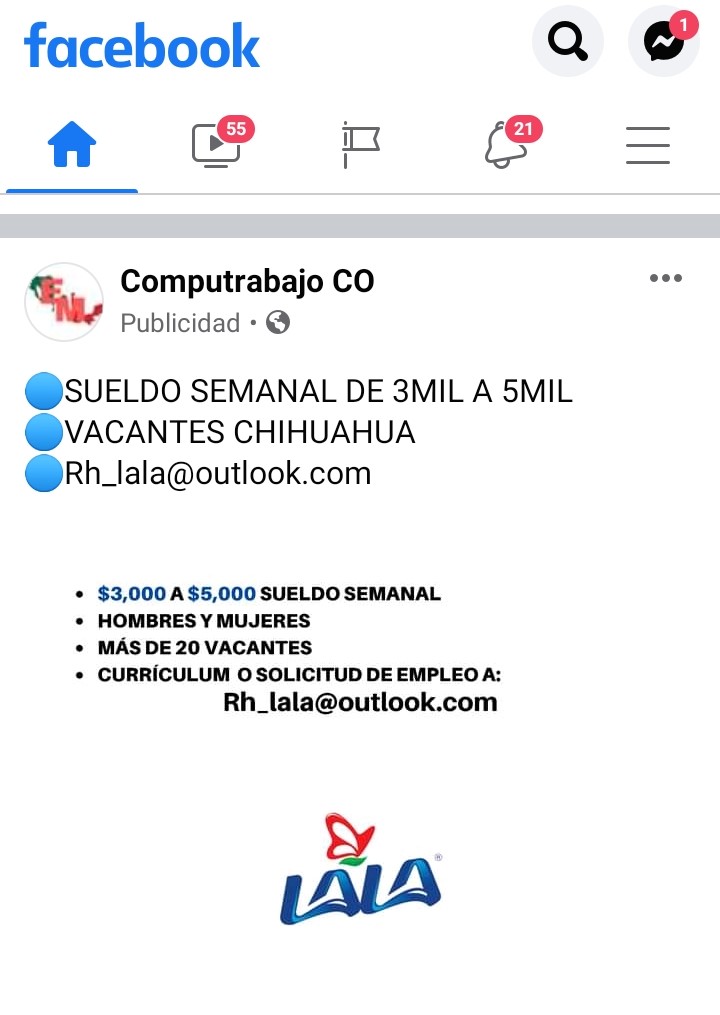
Task: Tap the Computrabajo CO profile picture
Action: 64,301
